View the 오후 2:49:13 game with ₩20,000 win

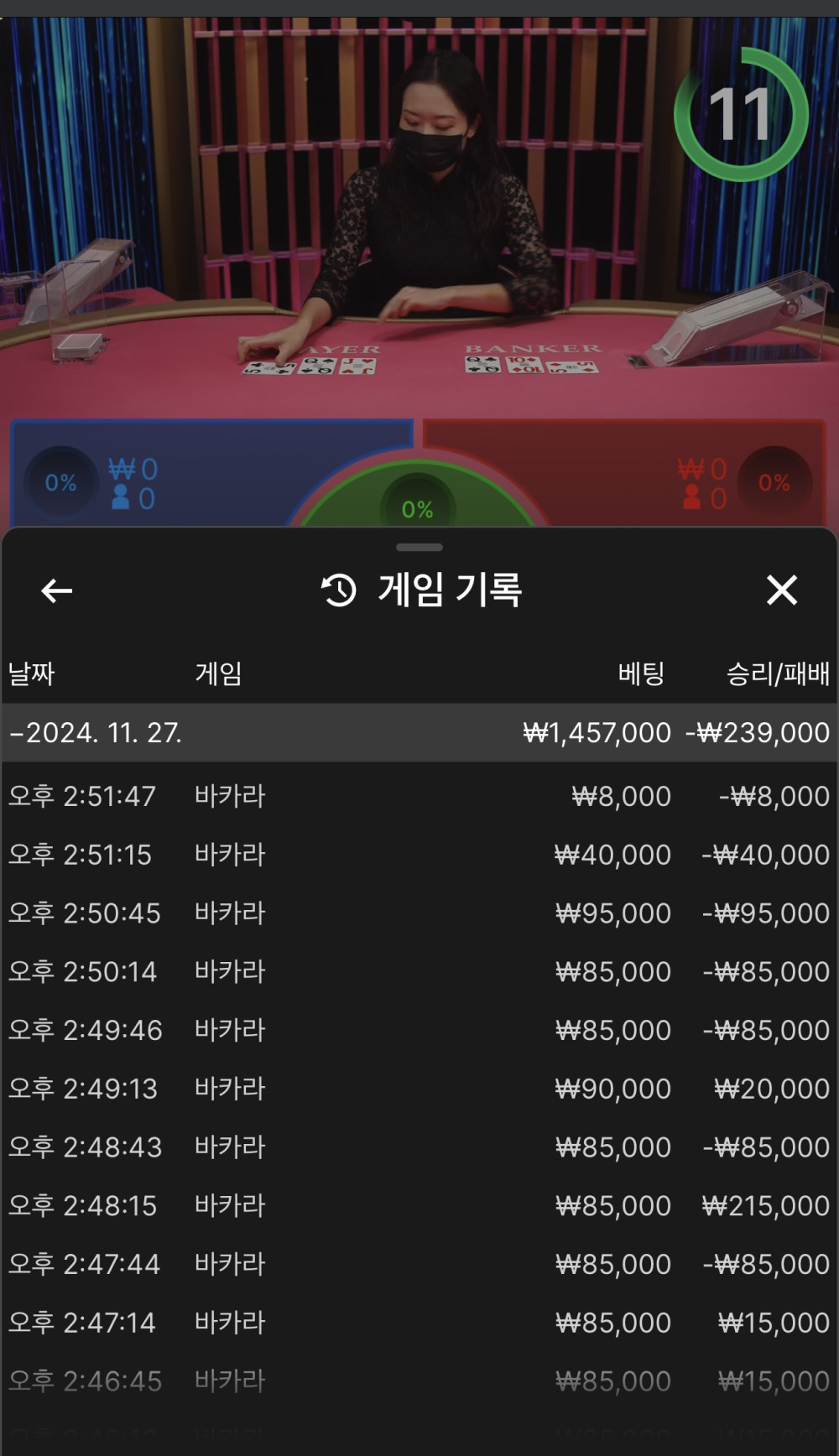point(419,1089)
